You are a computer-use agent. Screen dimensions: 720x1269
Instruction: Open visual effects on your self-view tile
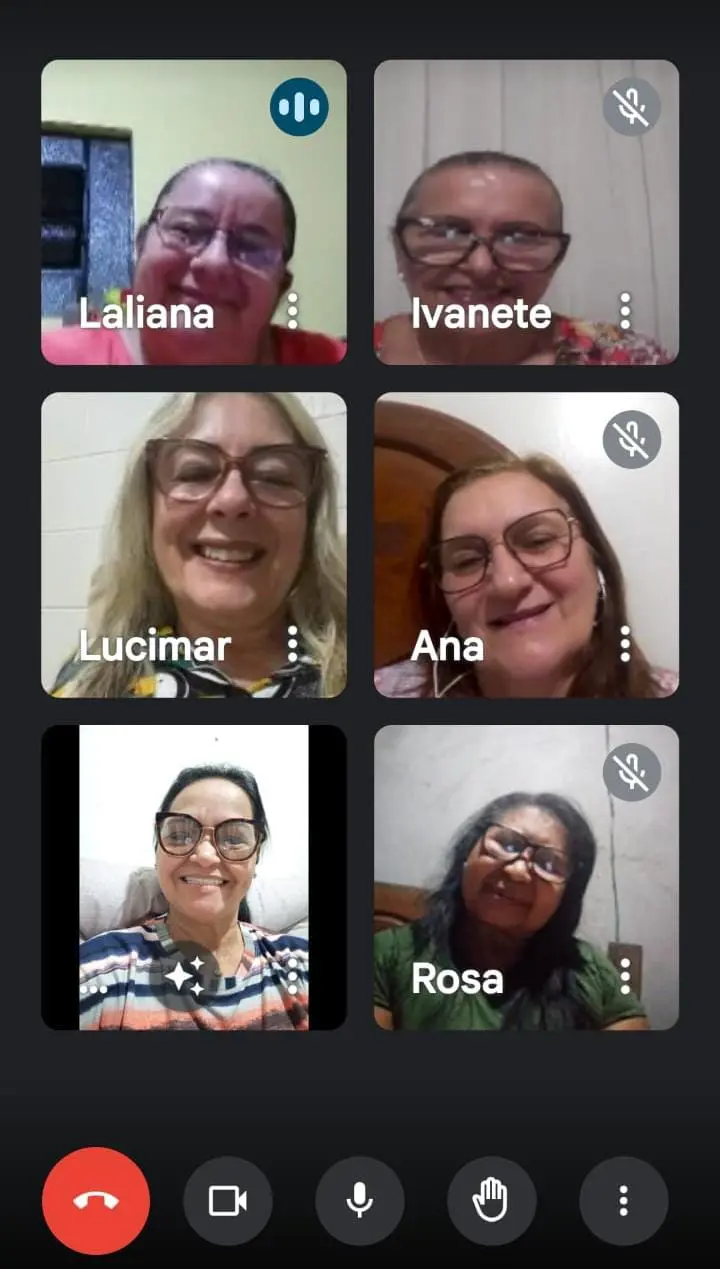(x=185, y=975)
